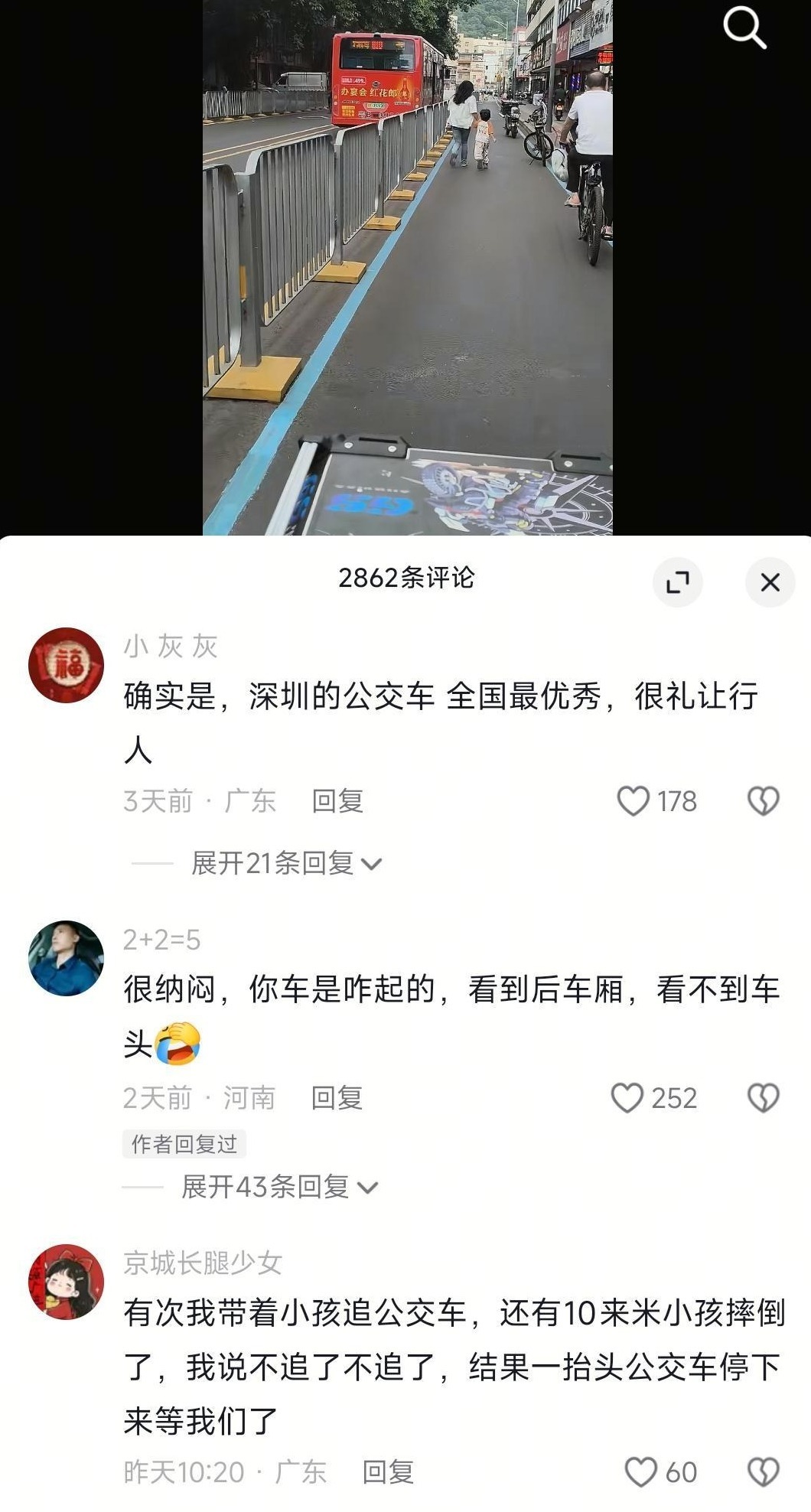Image resolution: width=811 pixels, height=1512 pixels.
Task: Dislike 2+2=5's comment
Action: point(763,1098)
